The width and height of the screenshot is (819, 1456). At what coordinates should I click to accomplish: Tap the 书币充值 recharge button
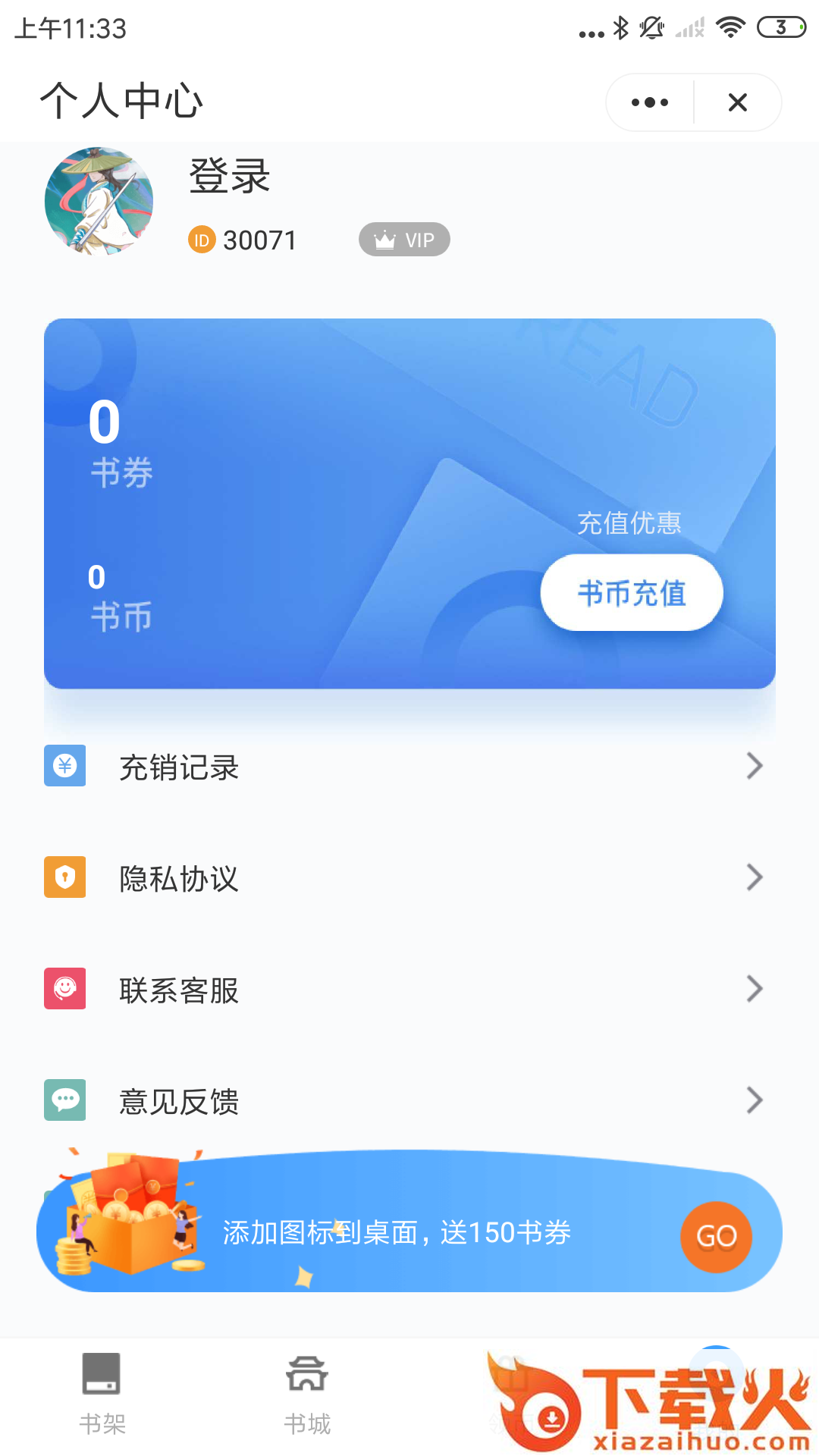tap(631, 592)
